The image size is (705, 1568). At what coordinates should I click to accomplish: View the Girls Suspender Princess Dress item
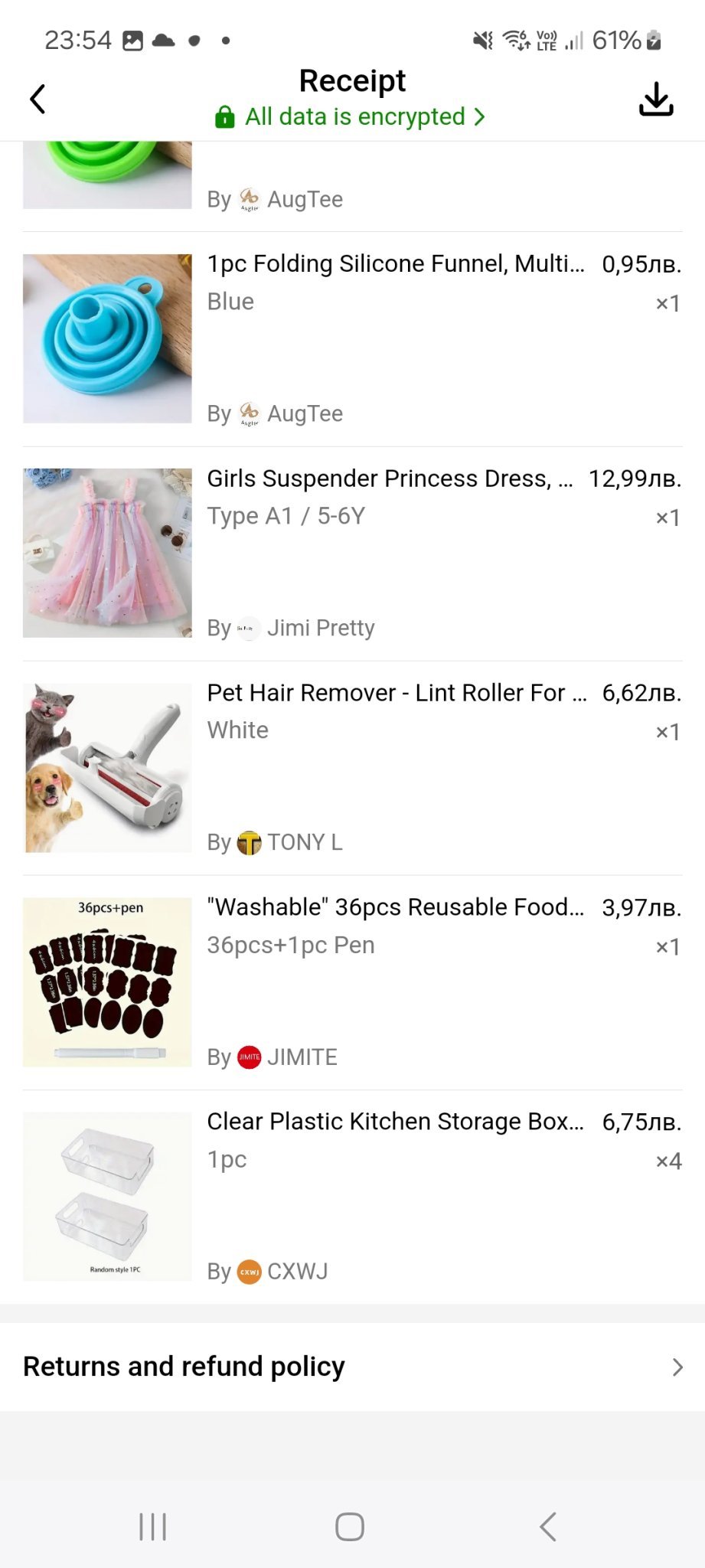(389, 479)
